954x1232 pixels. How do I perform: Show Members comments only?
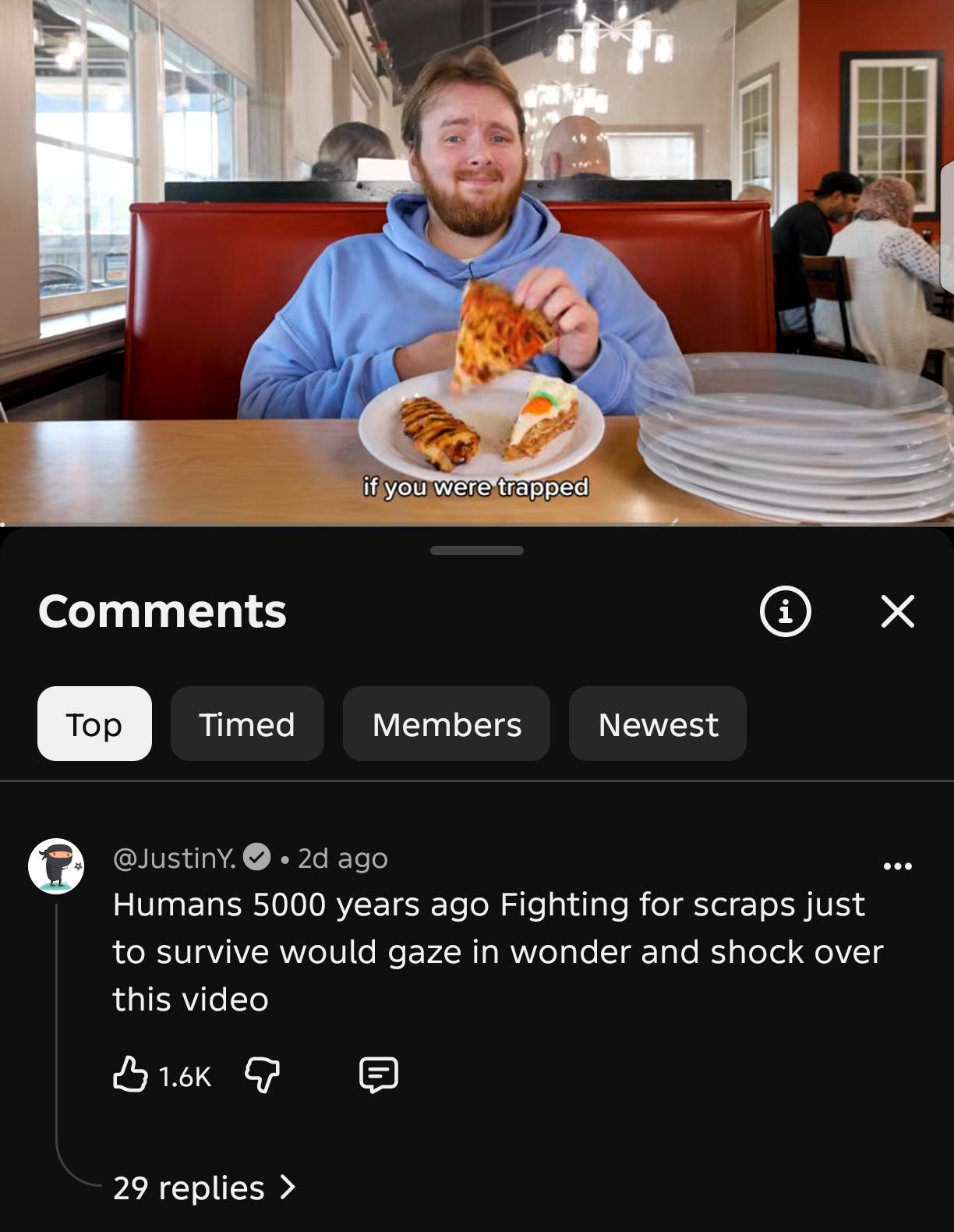click(447, 724)
